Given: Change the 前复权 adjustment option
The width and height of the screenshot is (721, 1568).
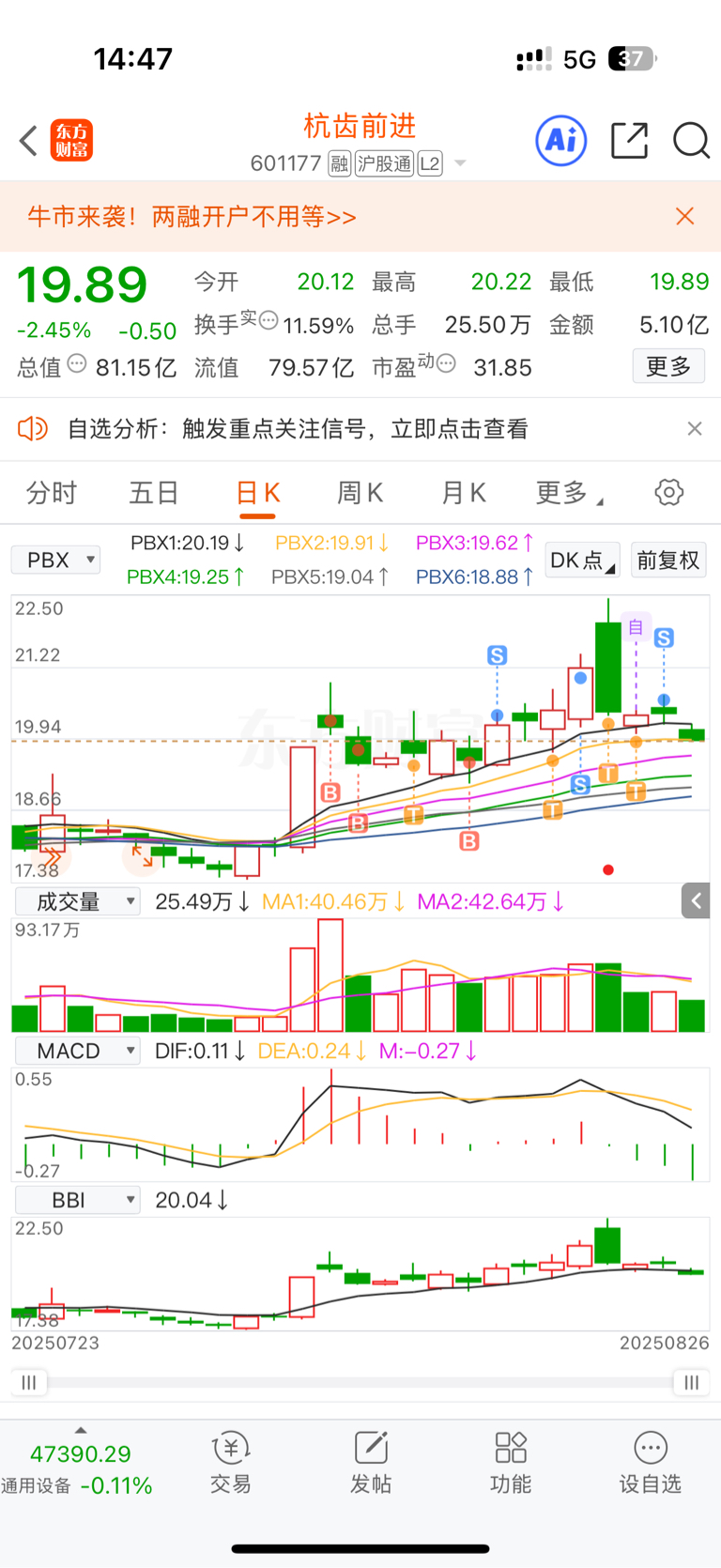Looking at the screenshot, I should [668, 561].
